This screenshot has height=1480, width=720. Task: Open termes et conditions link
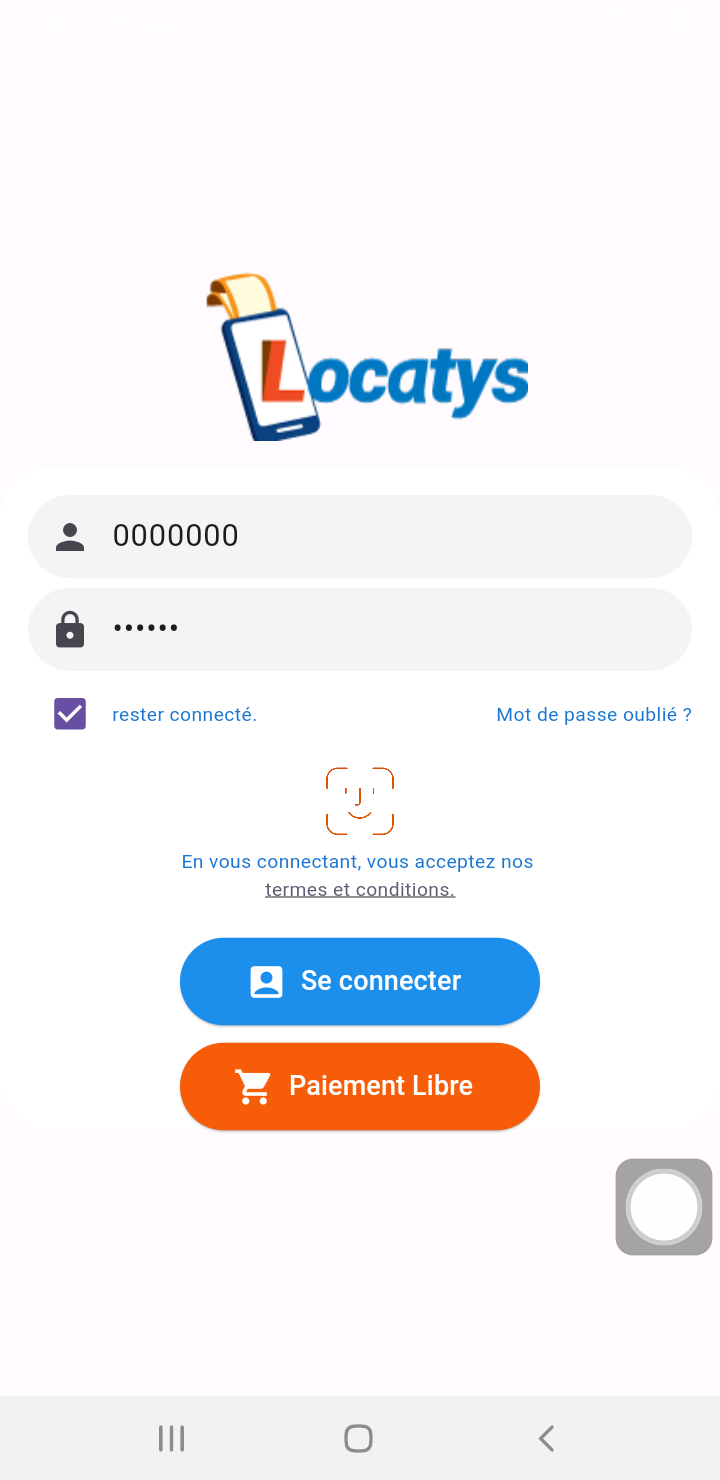[x=360, y=889]
